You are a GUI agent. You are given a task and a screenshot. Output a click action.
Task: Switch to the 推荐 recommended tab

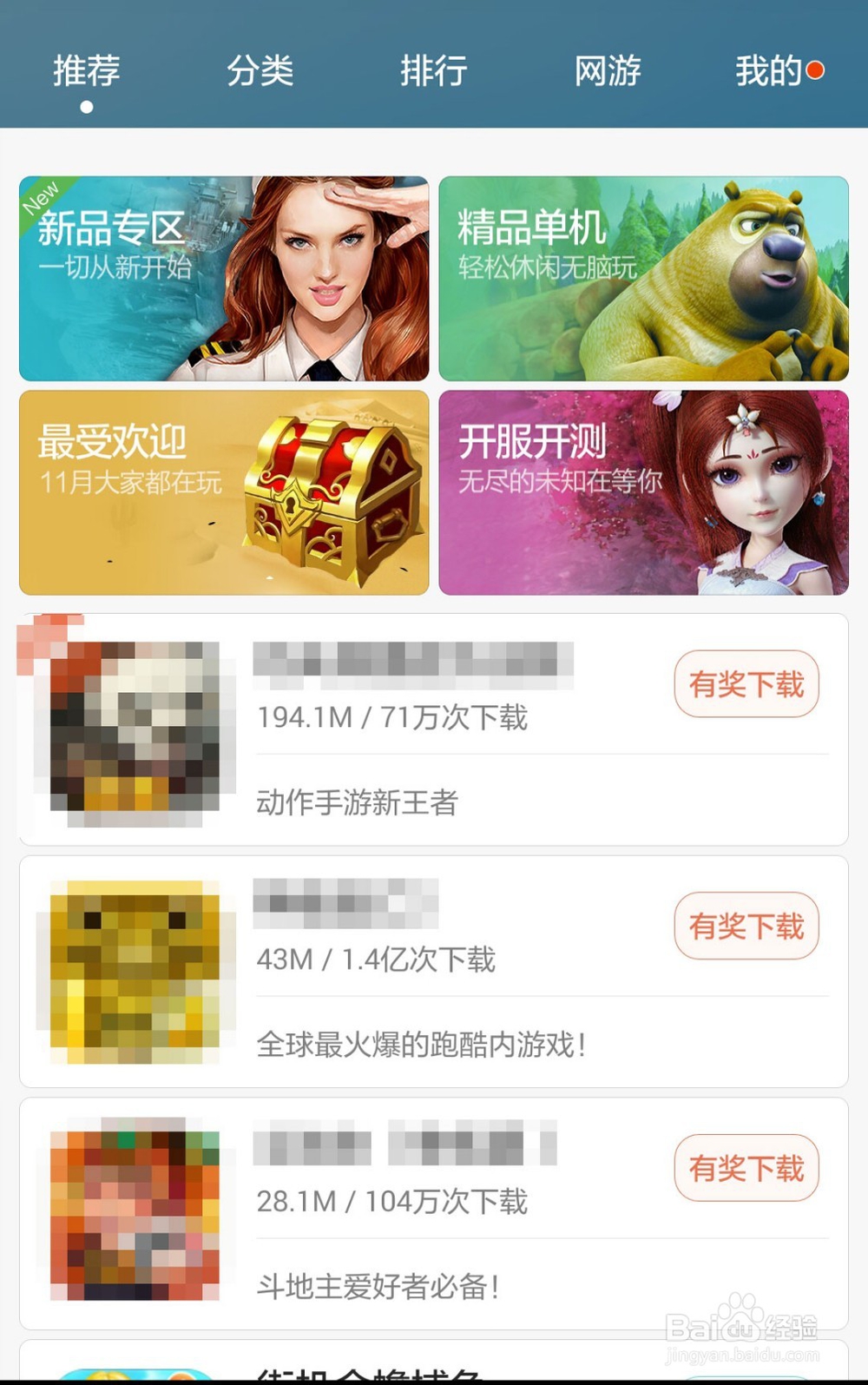point(85,71)
